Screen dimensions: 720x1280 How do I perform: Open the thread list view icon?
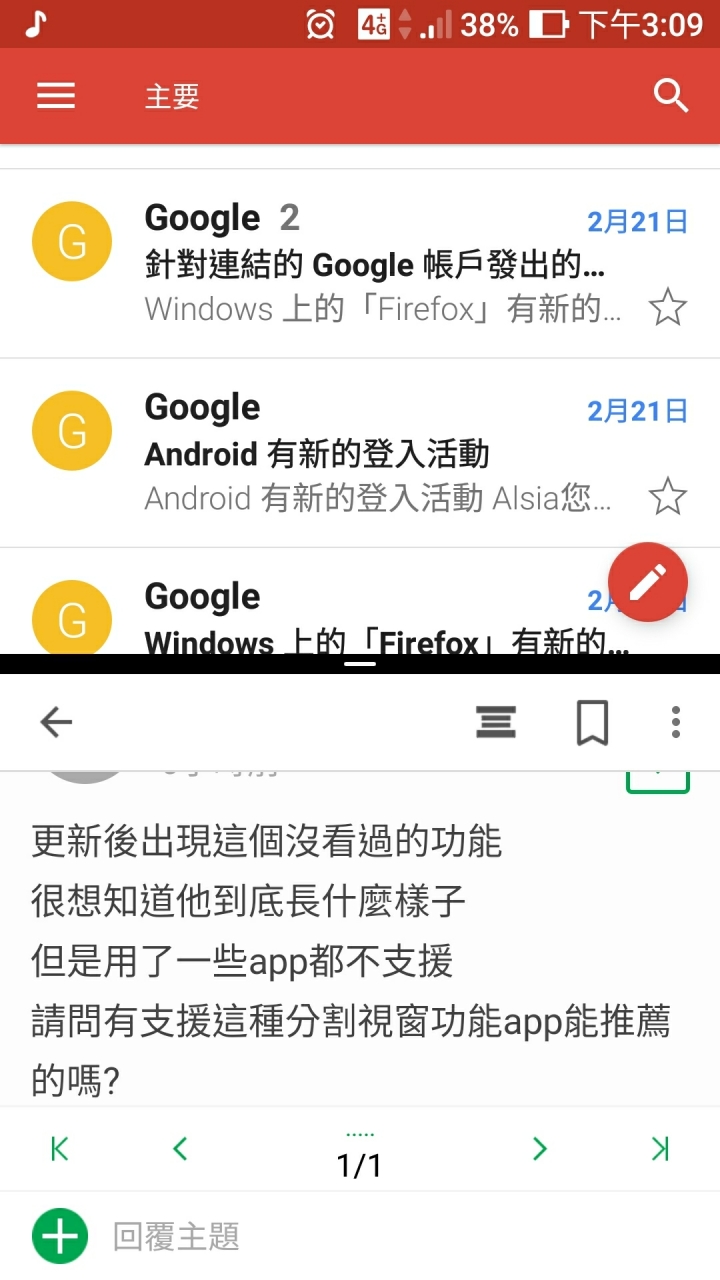click(496, 722)
